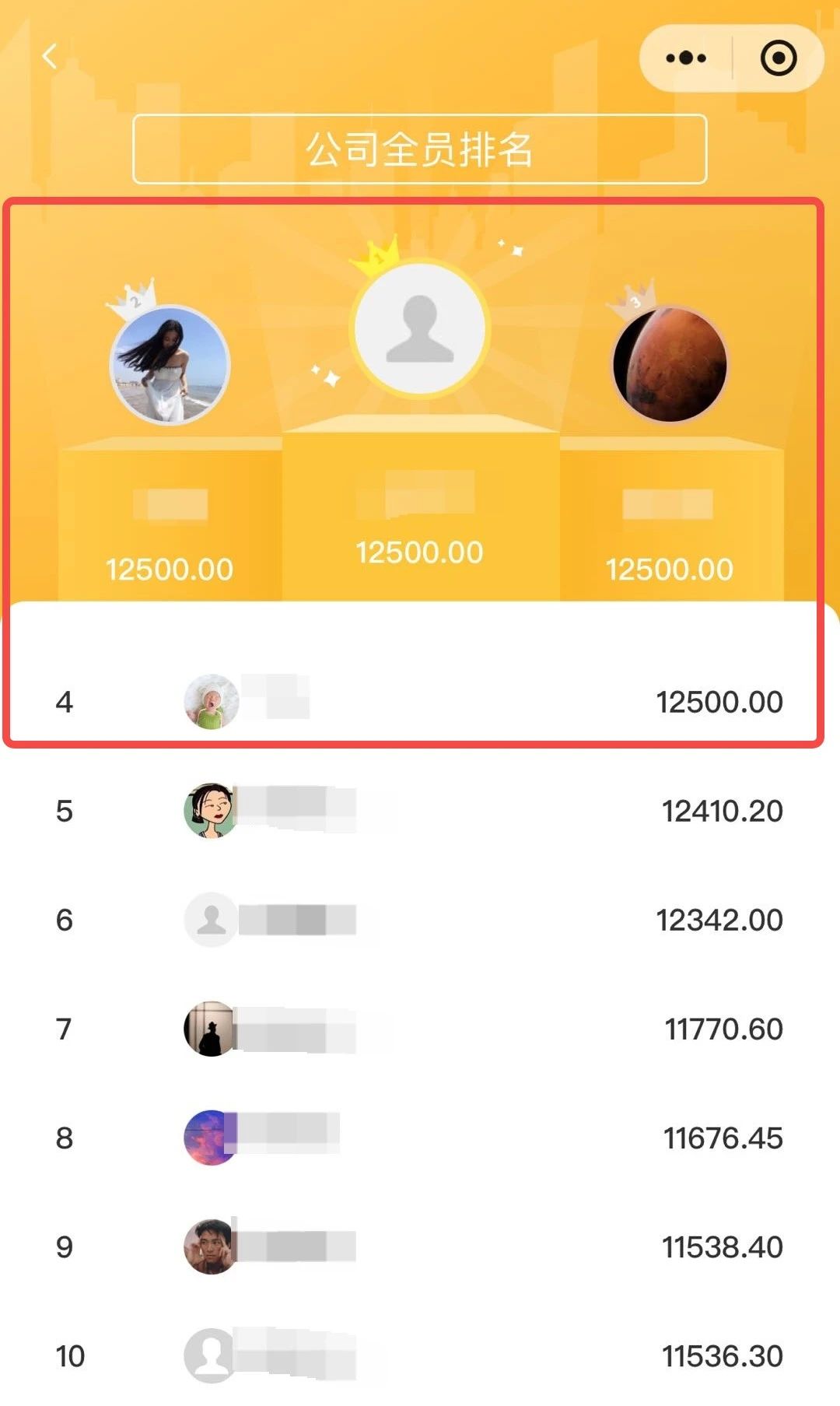Open the mini program three-dot menu
The image size is (840, 1406).
pyautogui.click(x=686, y=58)
